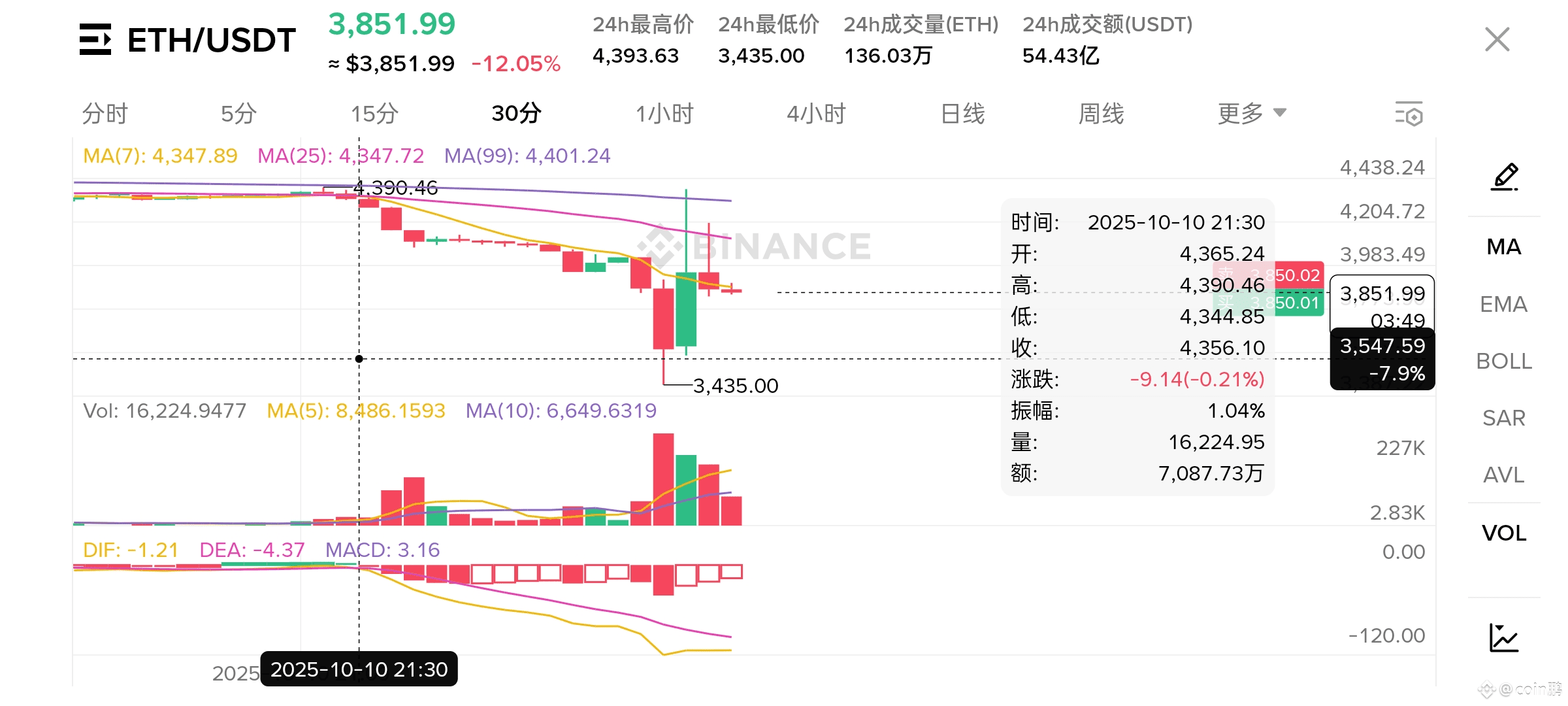The width and height of the screenshot is (1568, 706).
Task: Open the drawing pencil tool
Action: pos(1505,176)
